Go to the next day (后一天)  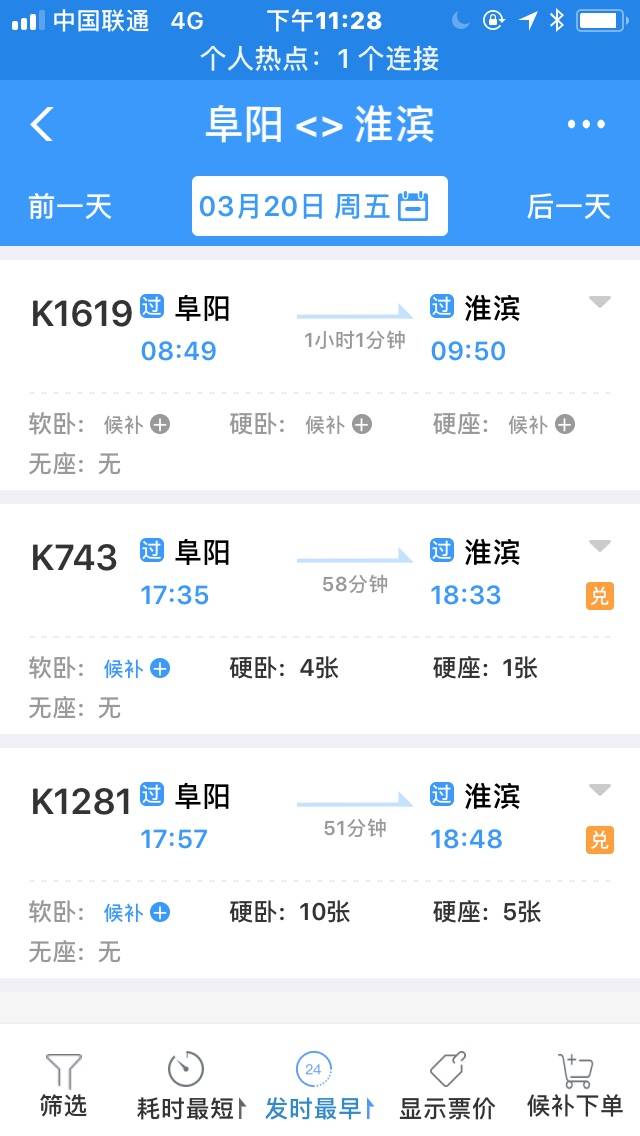coord(568,207)
